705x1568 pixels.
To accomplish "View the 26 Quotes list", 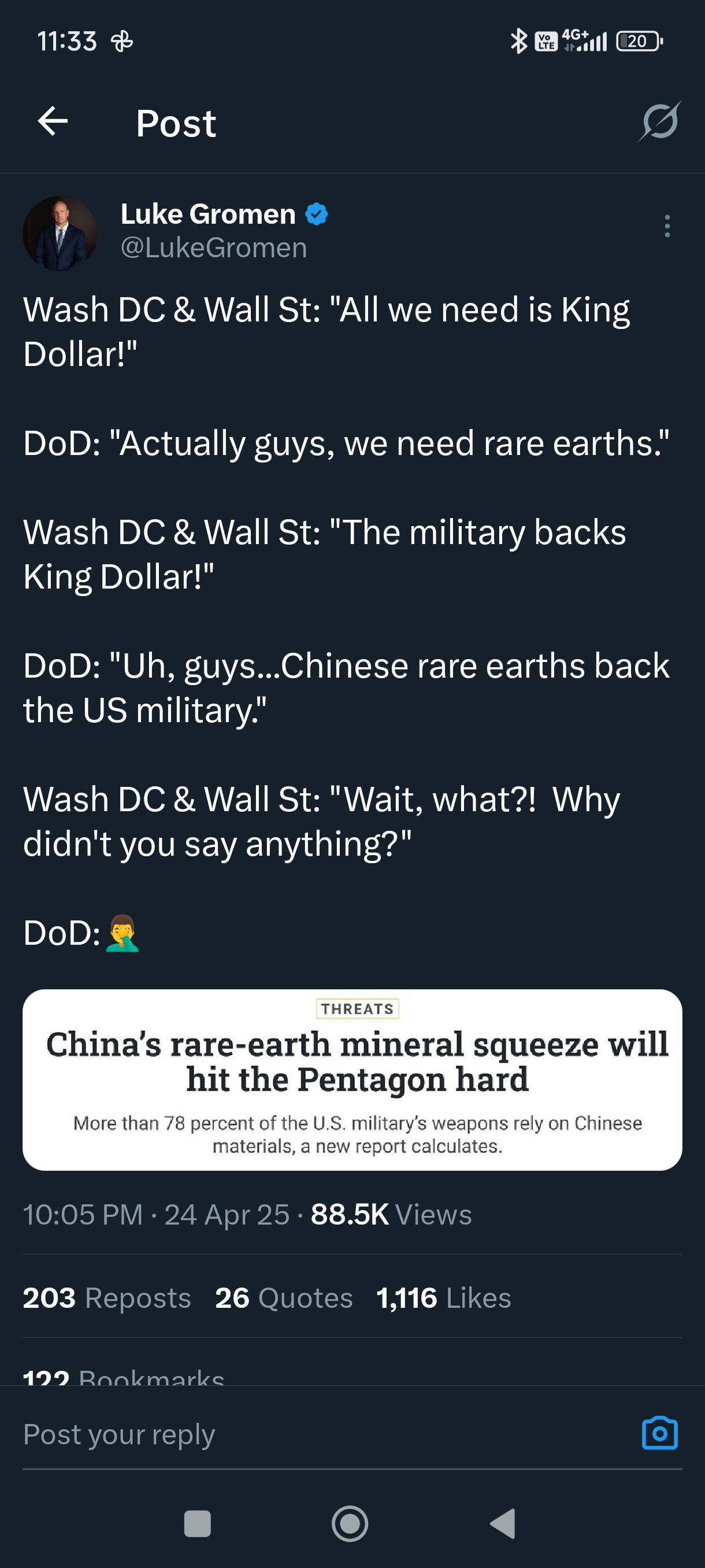I will 284,1297.
